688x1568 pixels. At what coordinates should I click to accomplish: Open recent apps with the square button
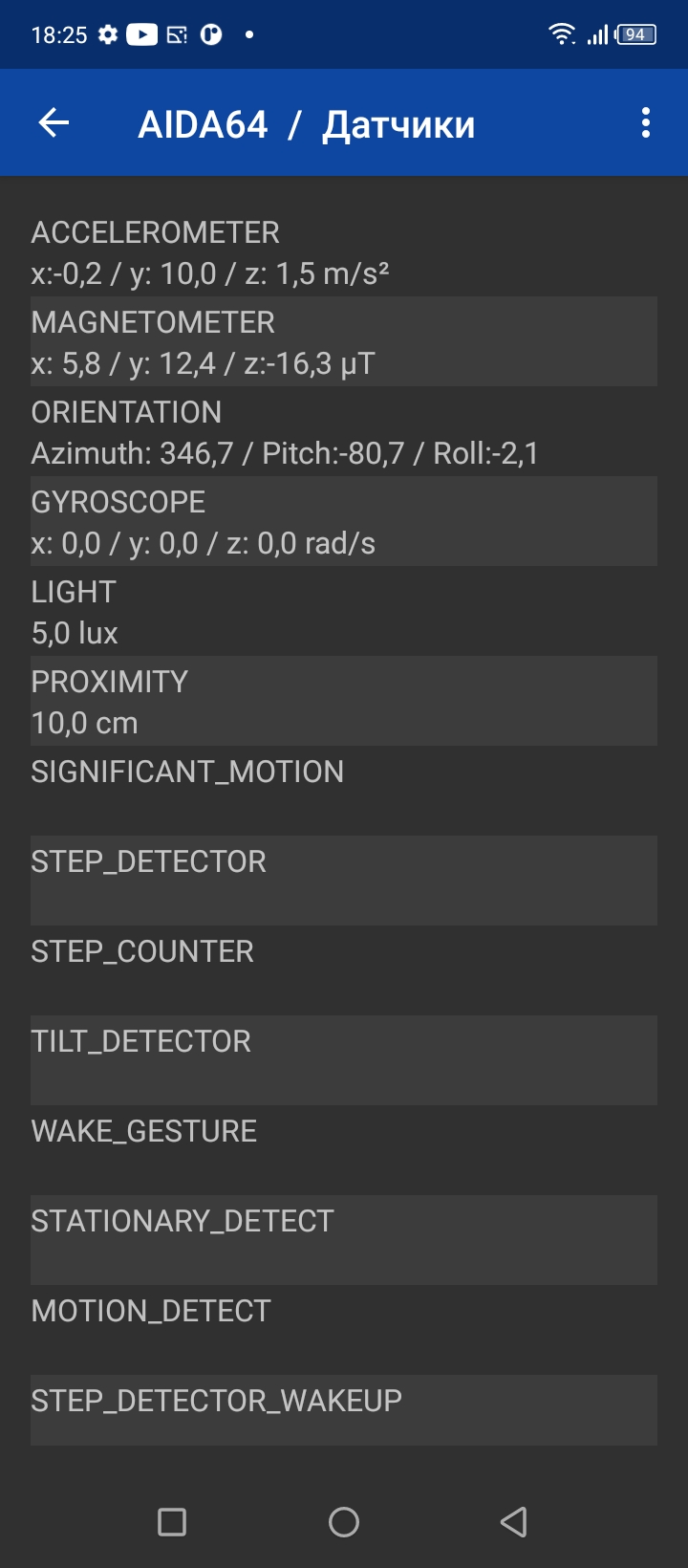coord(172,1521)
